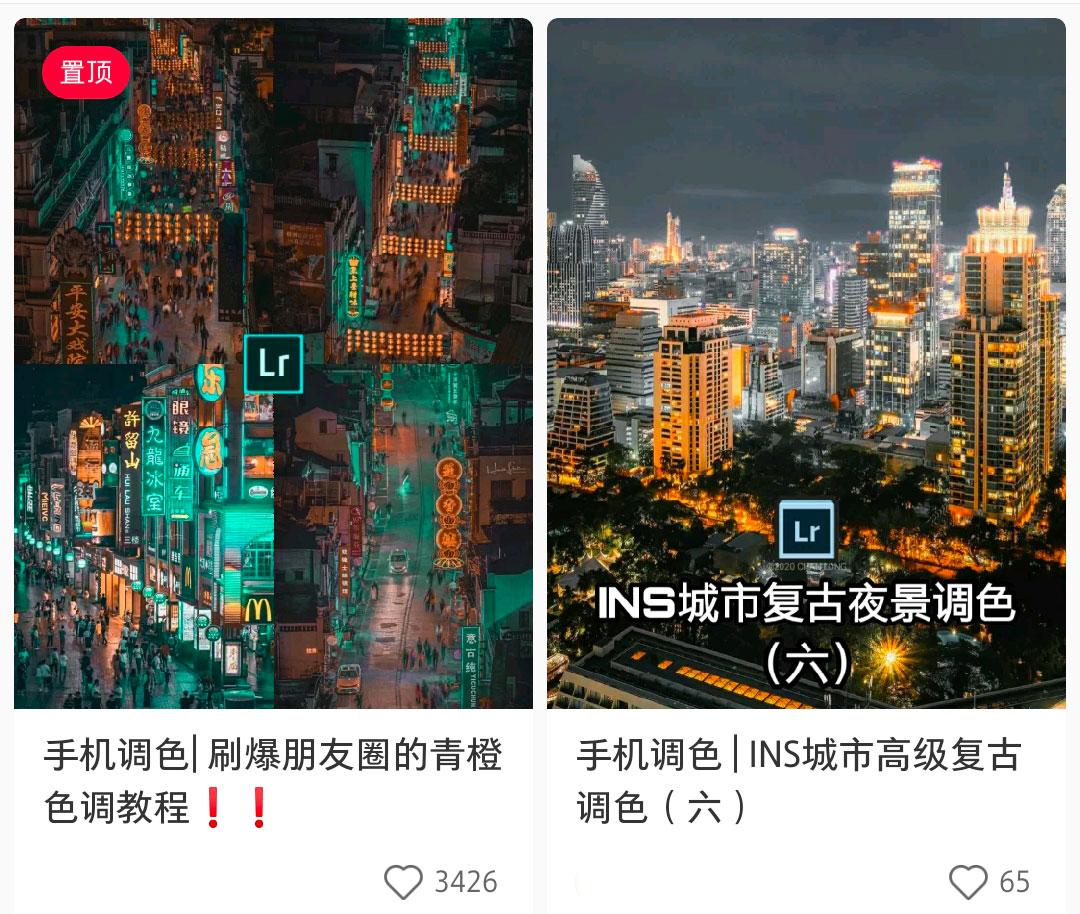Like the 青橙色调教程 post
This screenshot has height=914, width=1080.
[404, 882]
